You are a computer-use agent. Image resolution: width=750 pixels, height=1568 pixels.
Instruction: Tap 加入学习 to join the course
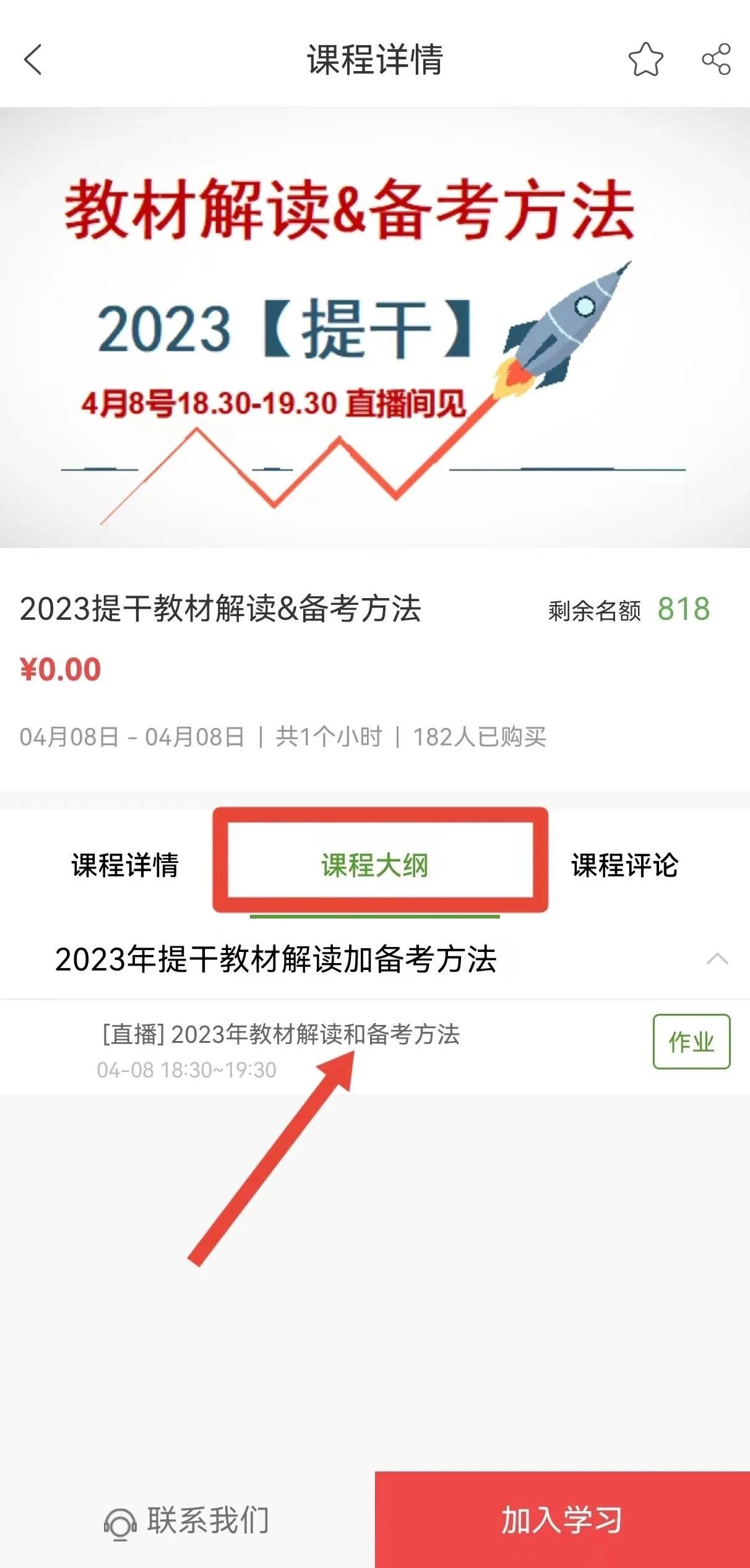click(x=562, y=1519)
